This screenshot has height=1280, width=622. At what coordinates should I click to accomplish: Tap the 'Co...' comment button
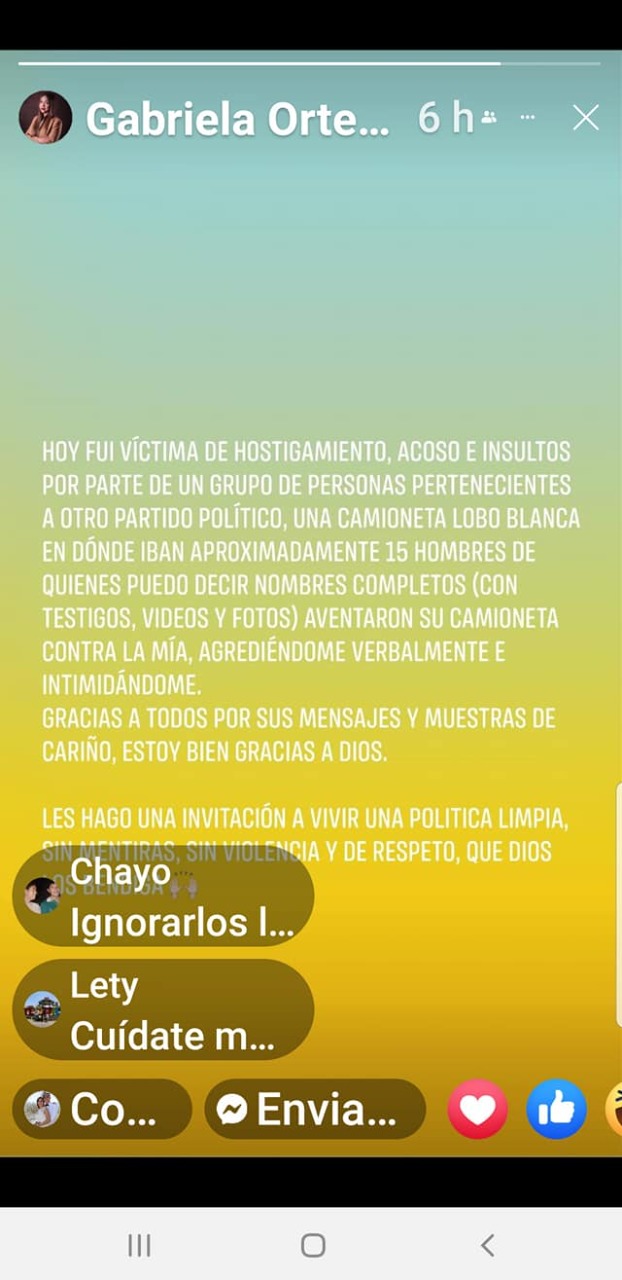[x=103, y=1109]
